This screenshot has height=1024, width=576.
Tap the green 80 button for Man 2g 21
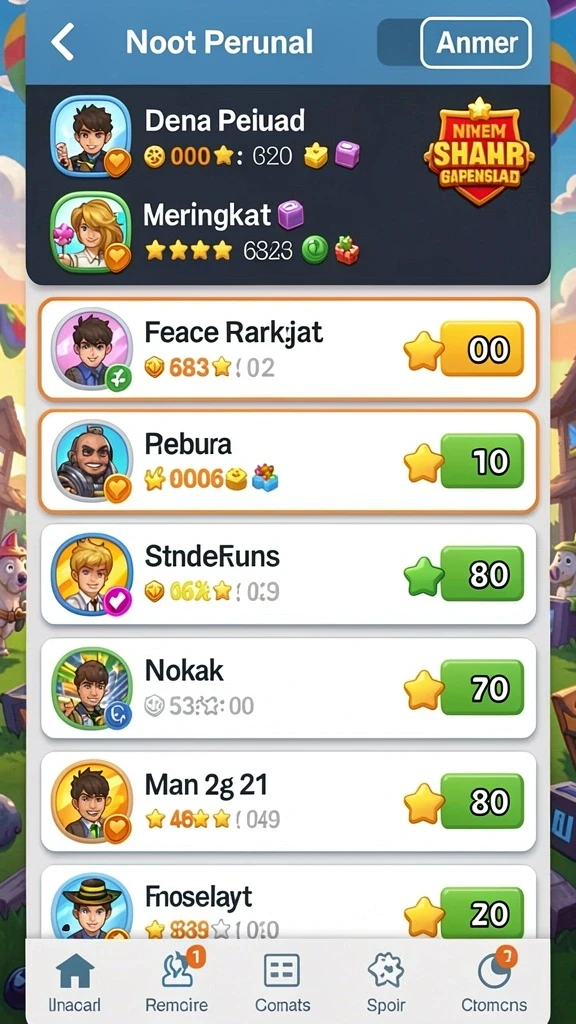point(482,801)
